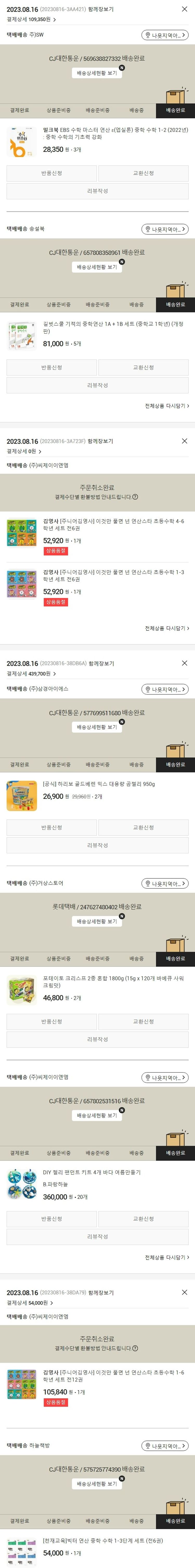This screenshot has height=1568, width=195.
Task: Reorder all items in order 20230816-3AA421
Action: tap(166, 406)
